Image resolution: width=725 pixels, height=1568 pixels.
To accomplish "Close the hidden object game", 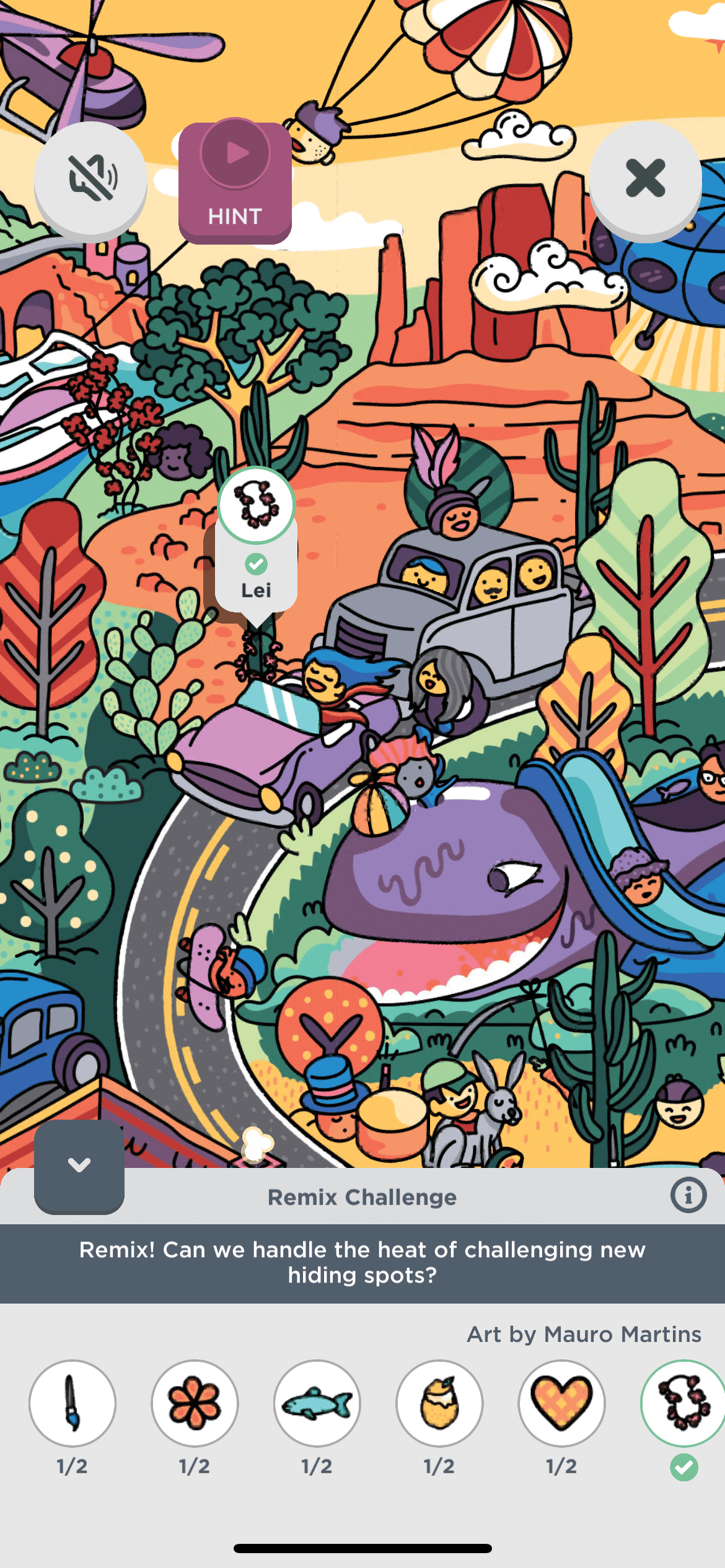I will pos(645,178).
